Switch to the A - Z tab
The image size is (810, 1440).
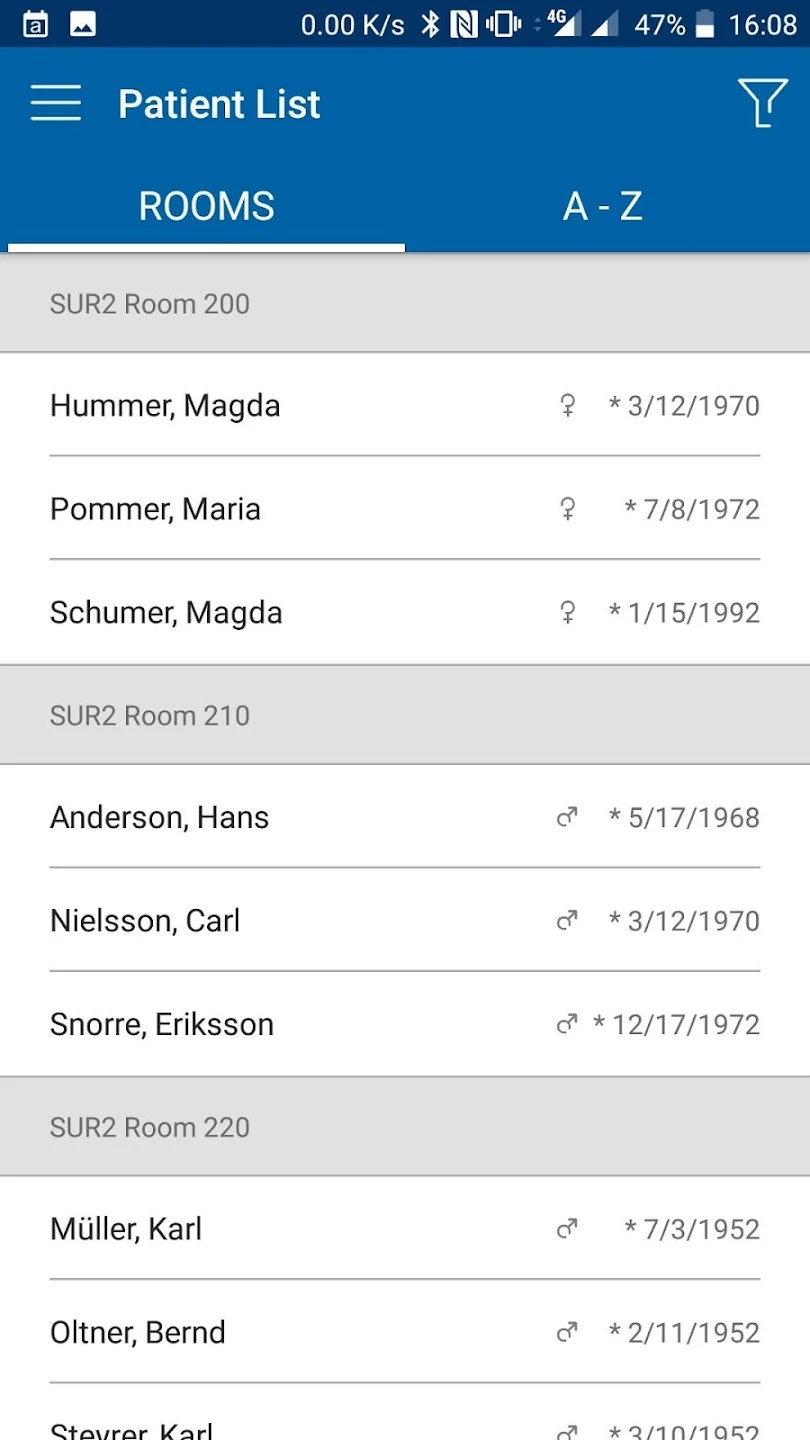603,207
